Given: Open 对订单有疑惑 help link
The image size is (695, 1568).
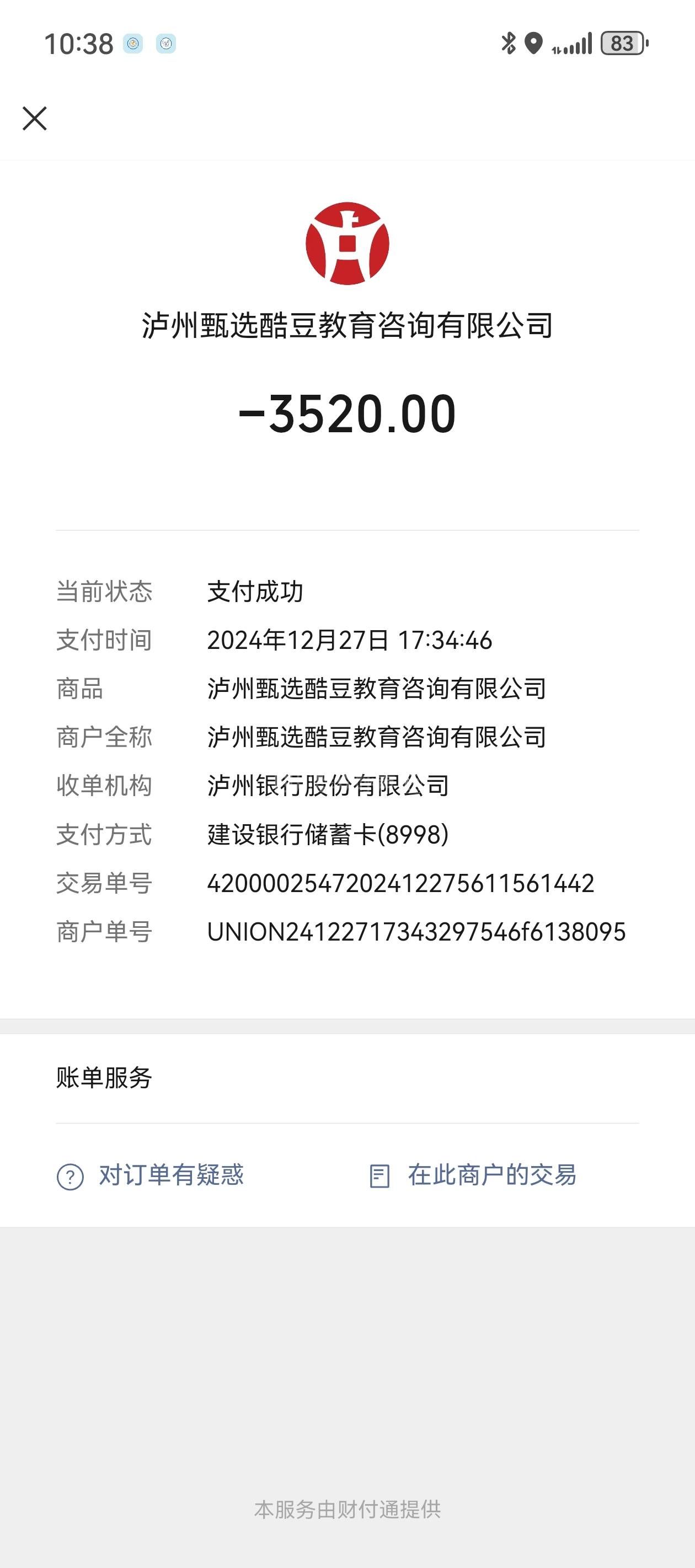Looking at the screenshot, I should click(151, 1175).
